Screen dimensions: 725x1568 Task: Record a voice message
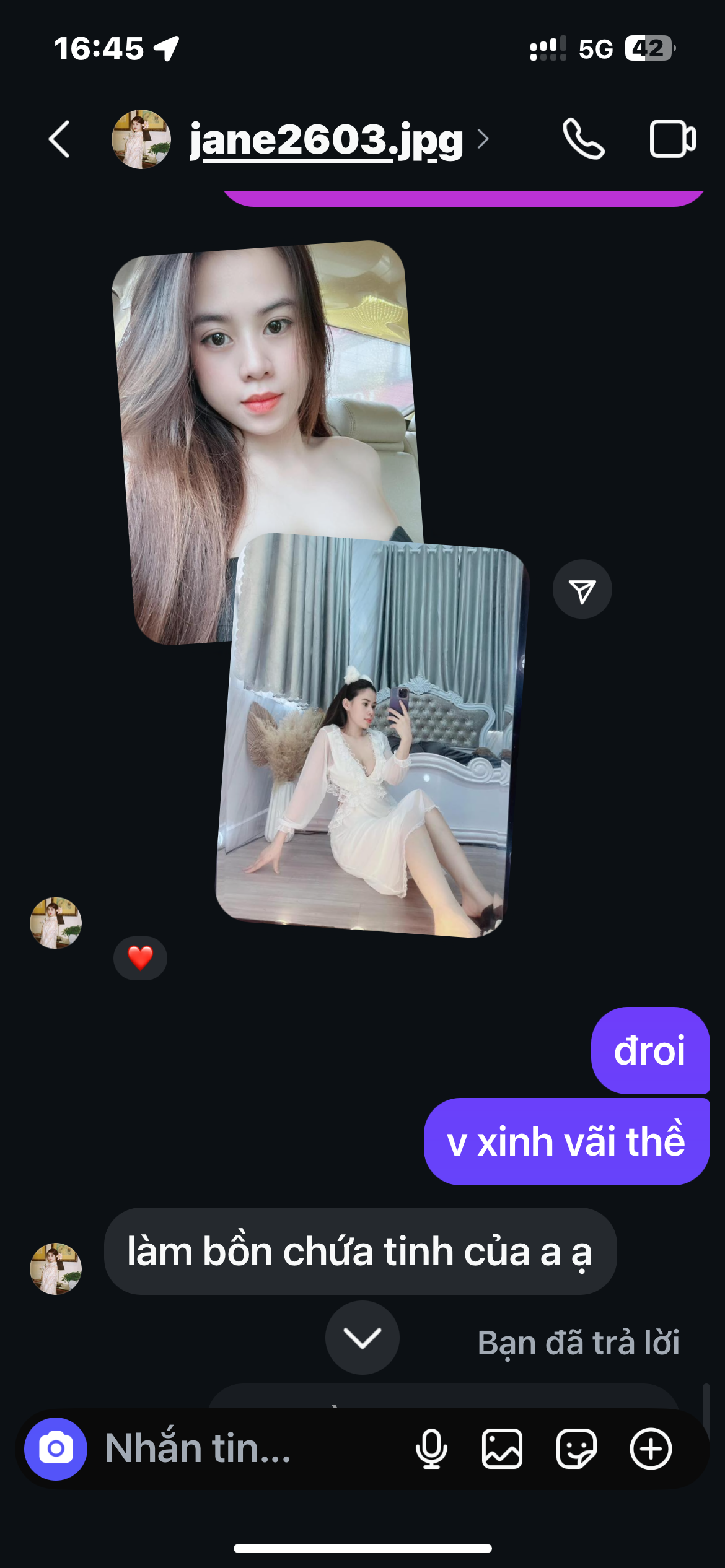[431, 1449]
